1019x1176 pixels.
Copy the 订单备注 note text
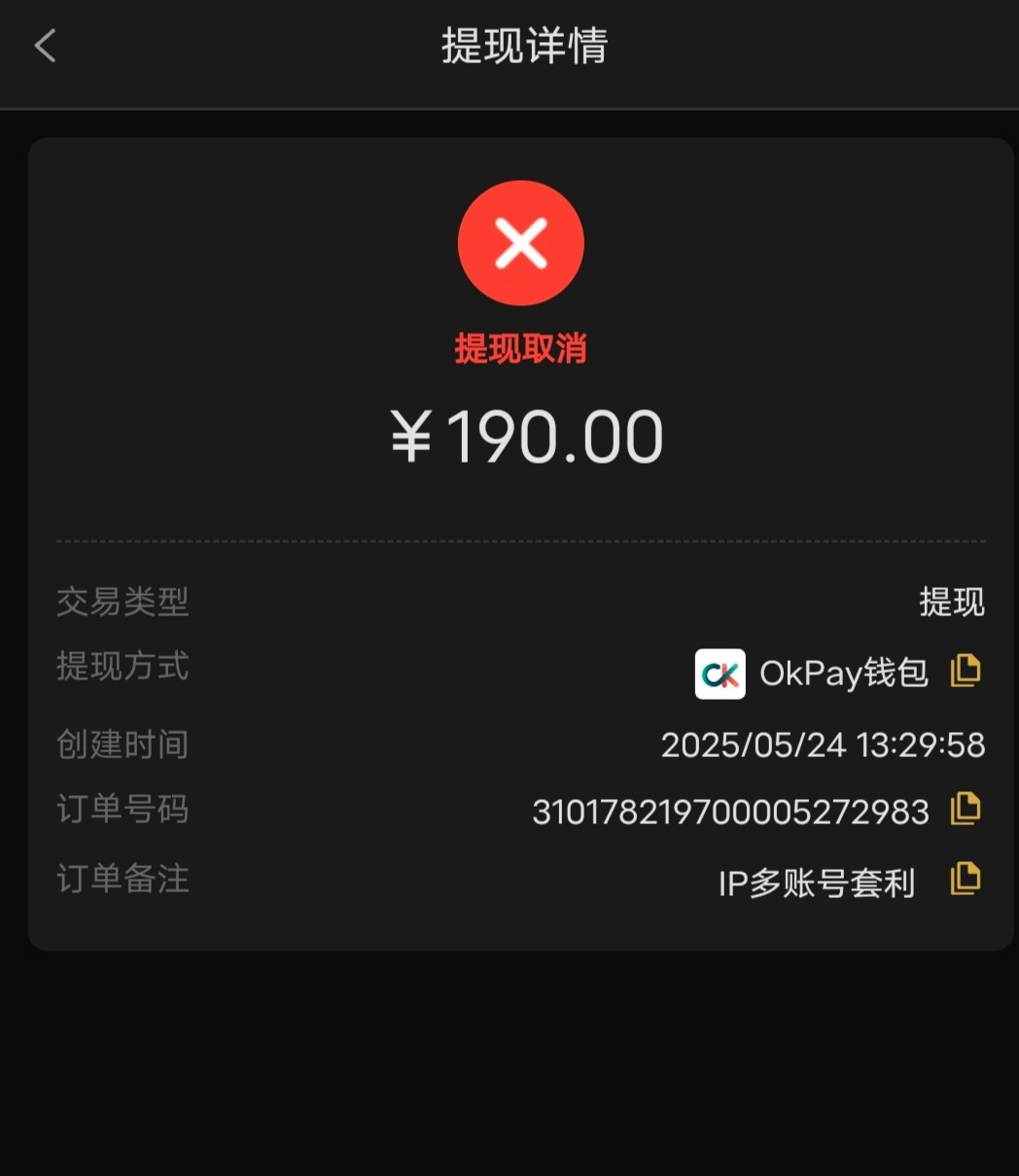coord(965,879)
